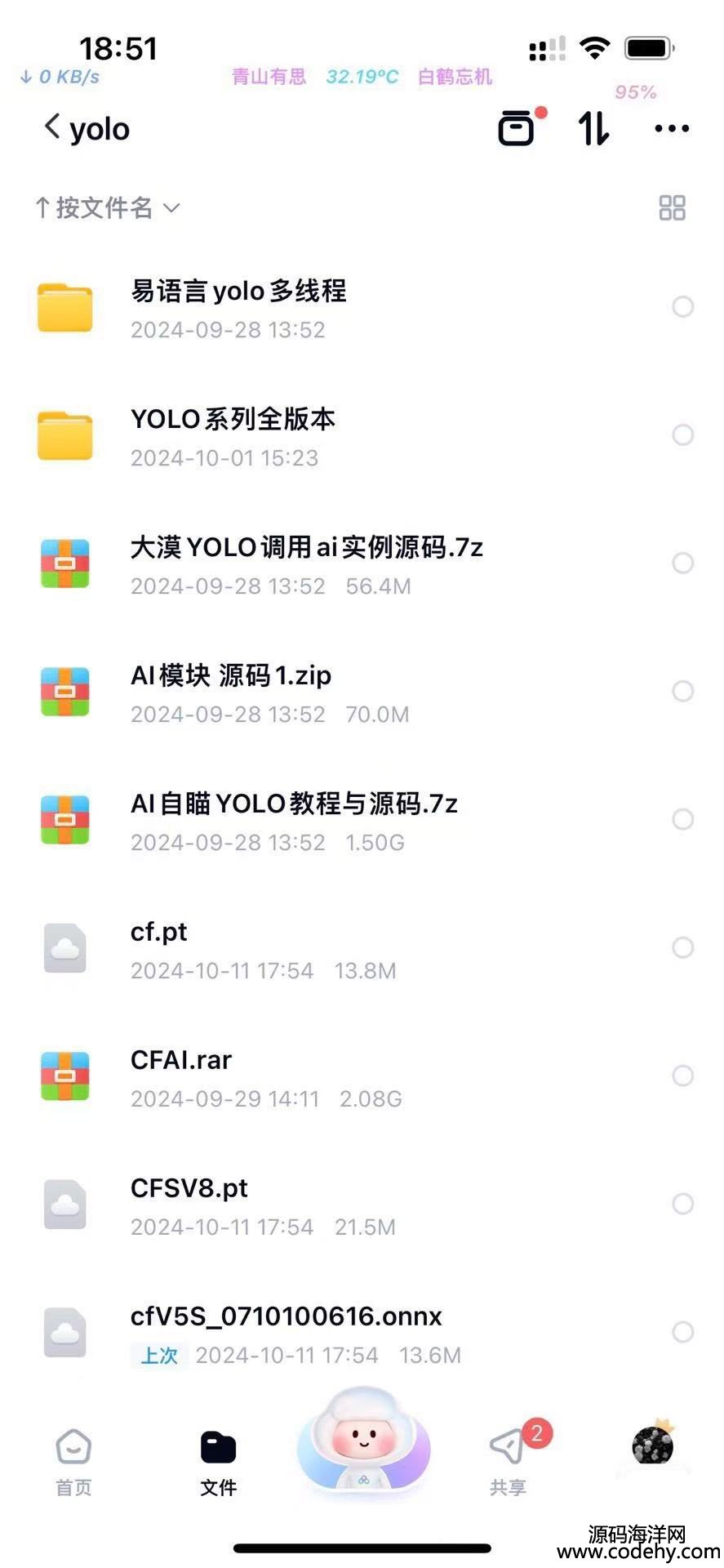This screenshot has width=724, height=1568.
Task: Open the 易语言yolo多线程 folder
Action: [x=238, y=308]
